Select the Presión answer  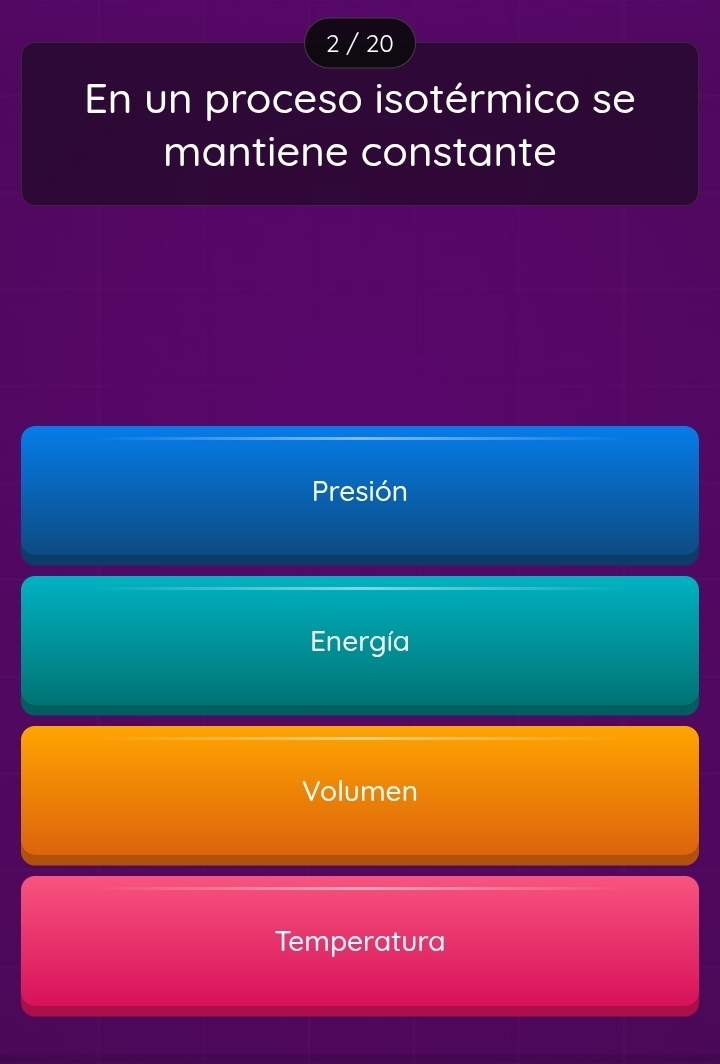tap(360, 491)
